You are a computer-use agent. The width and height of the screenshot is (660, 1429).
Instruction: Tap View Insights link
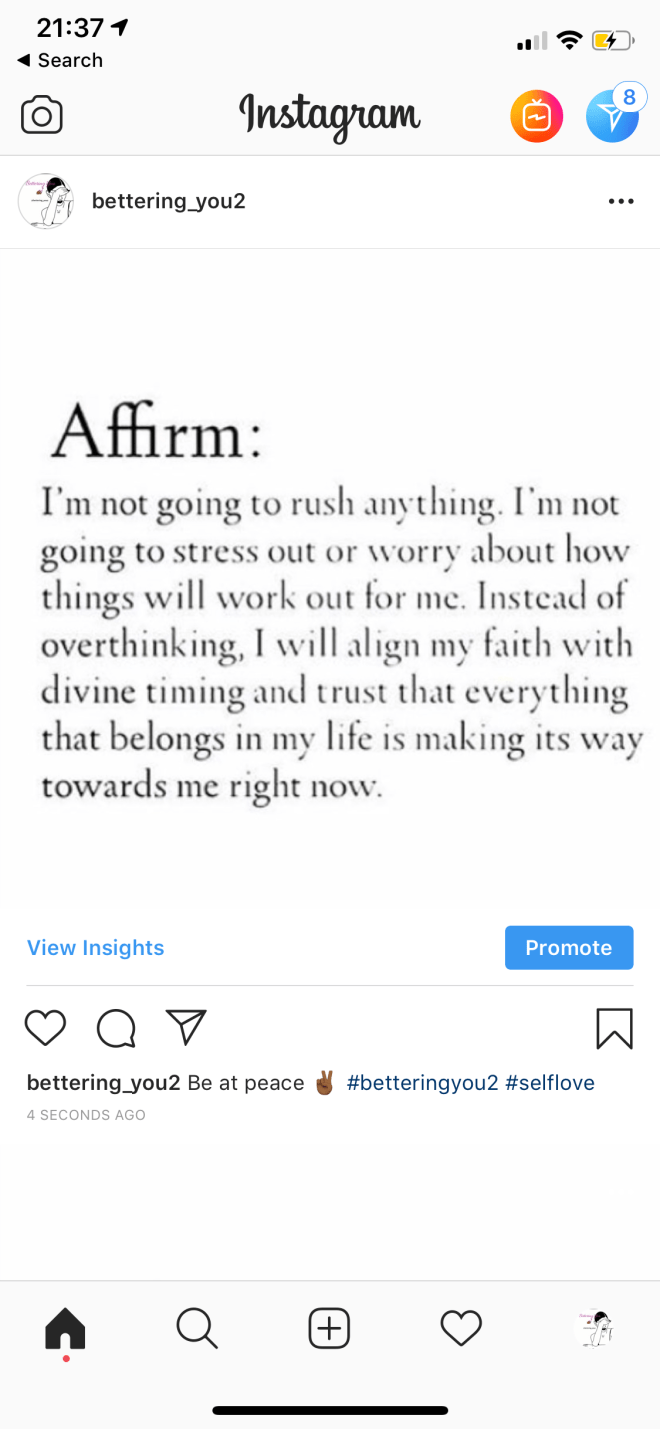pos(95,948)
